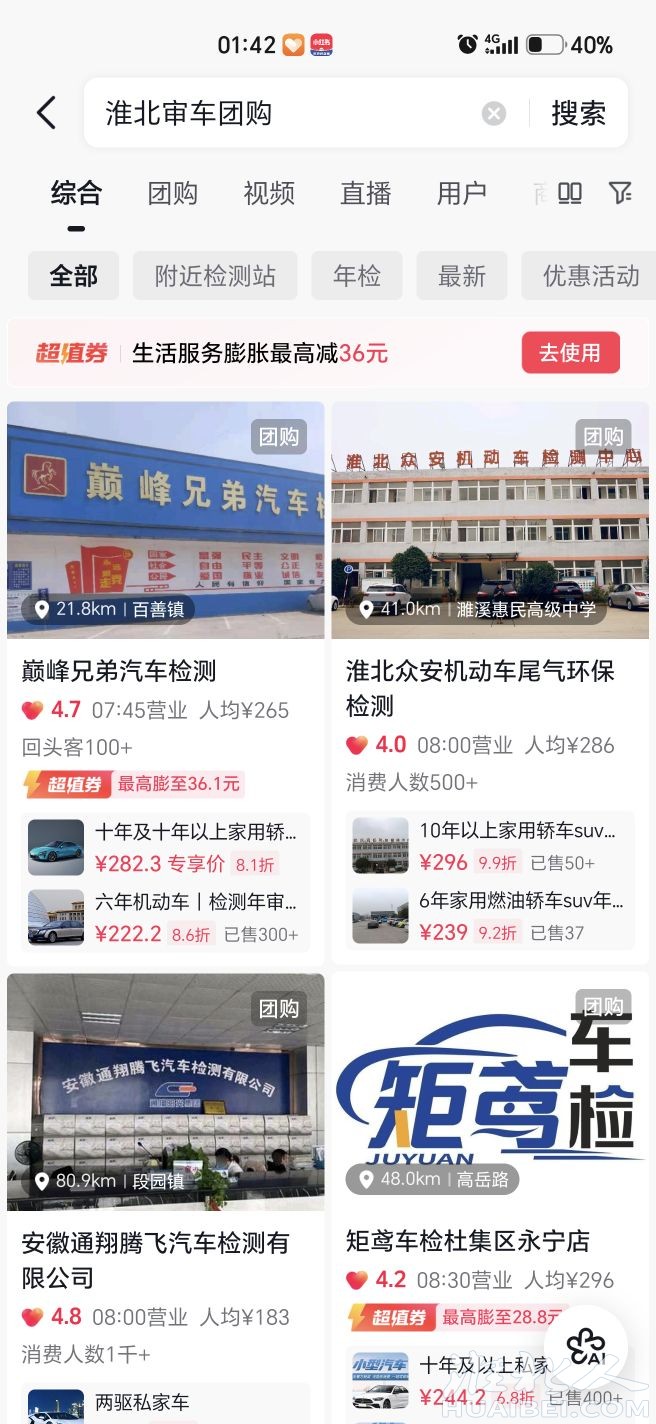Screen dimensions: 656x1424
Task: Switch to the 视频 tab
Action: (269, 193)
